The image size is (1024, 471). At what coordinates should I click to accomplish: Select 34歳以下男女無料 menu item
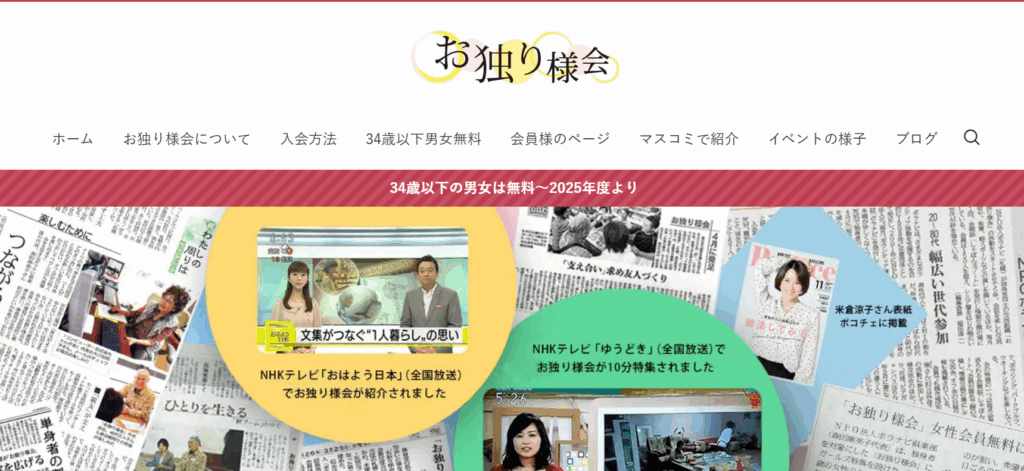[423, 139]
